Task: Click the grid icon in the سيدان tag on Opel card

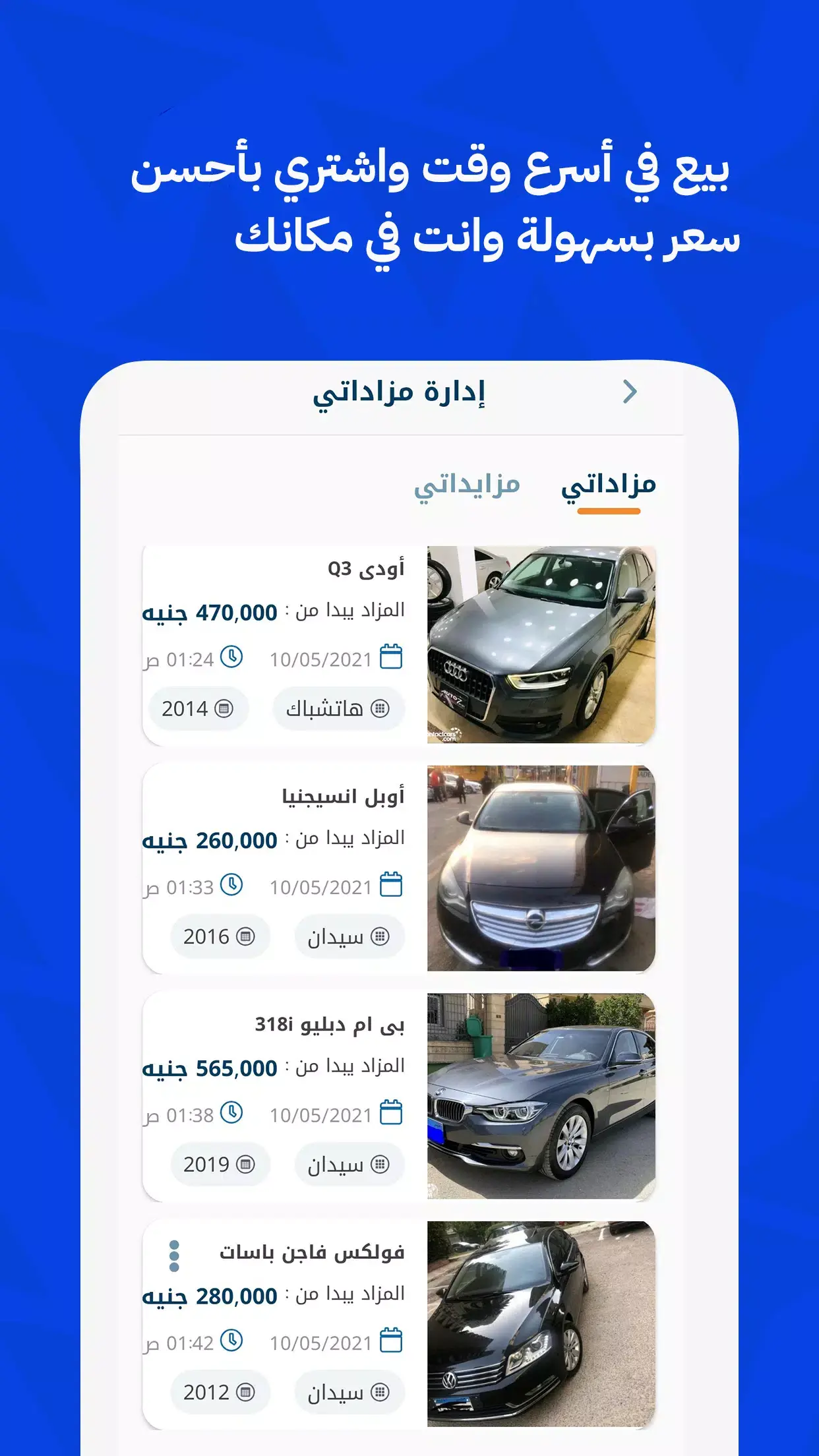Action: [x=380, y=937]
